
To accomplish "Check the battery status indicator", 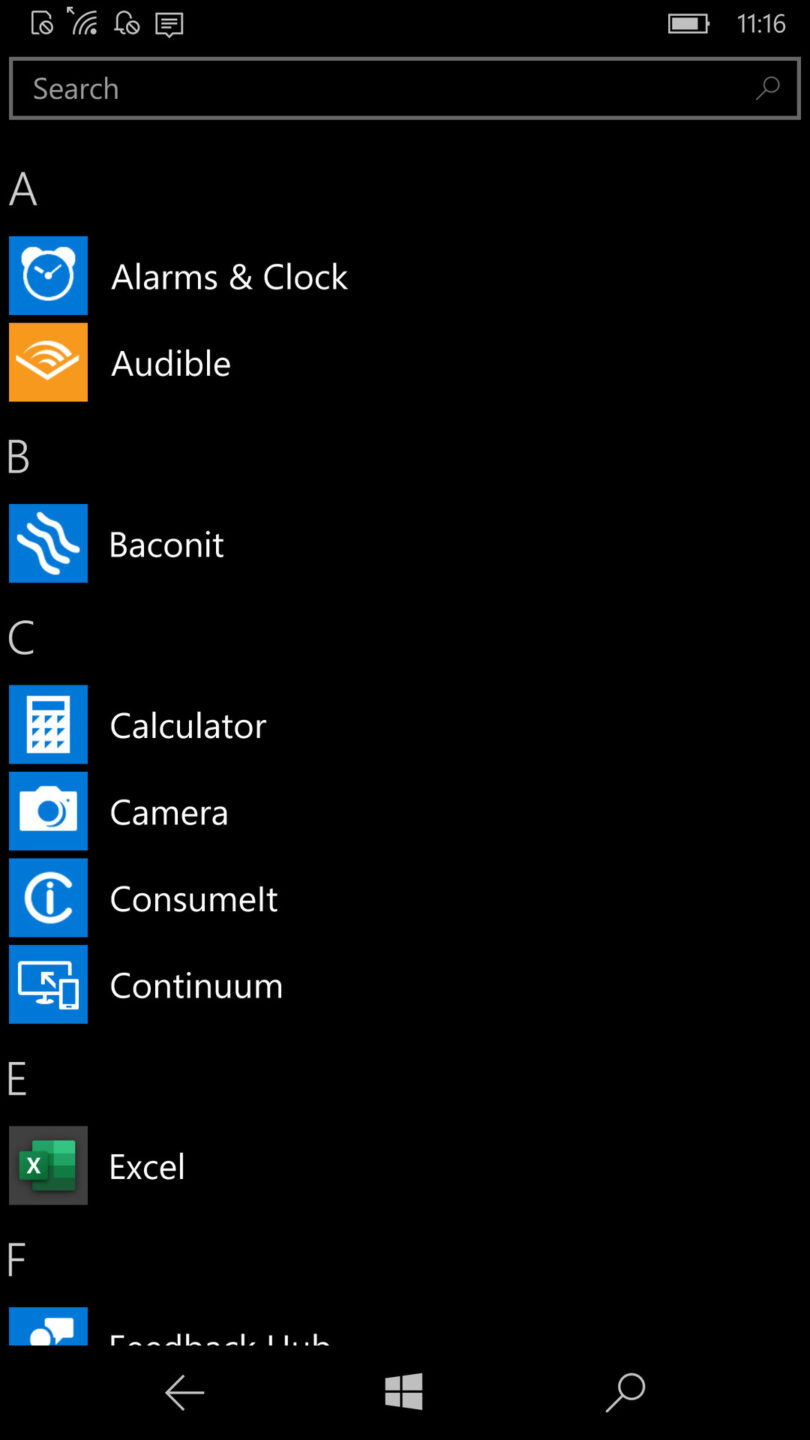I will click(687, 22).
